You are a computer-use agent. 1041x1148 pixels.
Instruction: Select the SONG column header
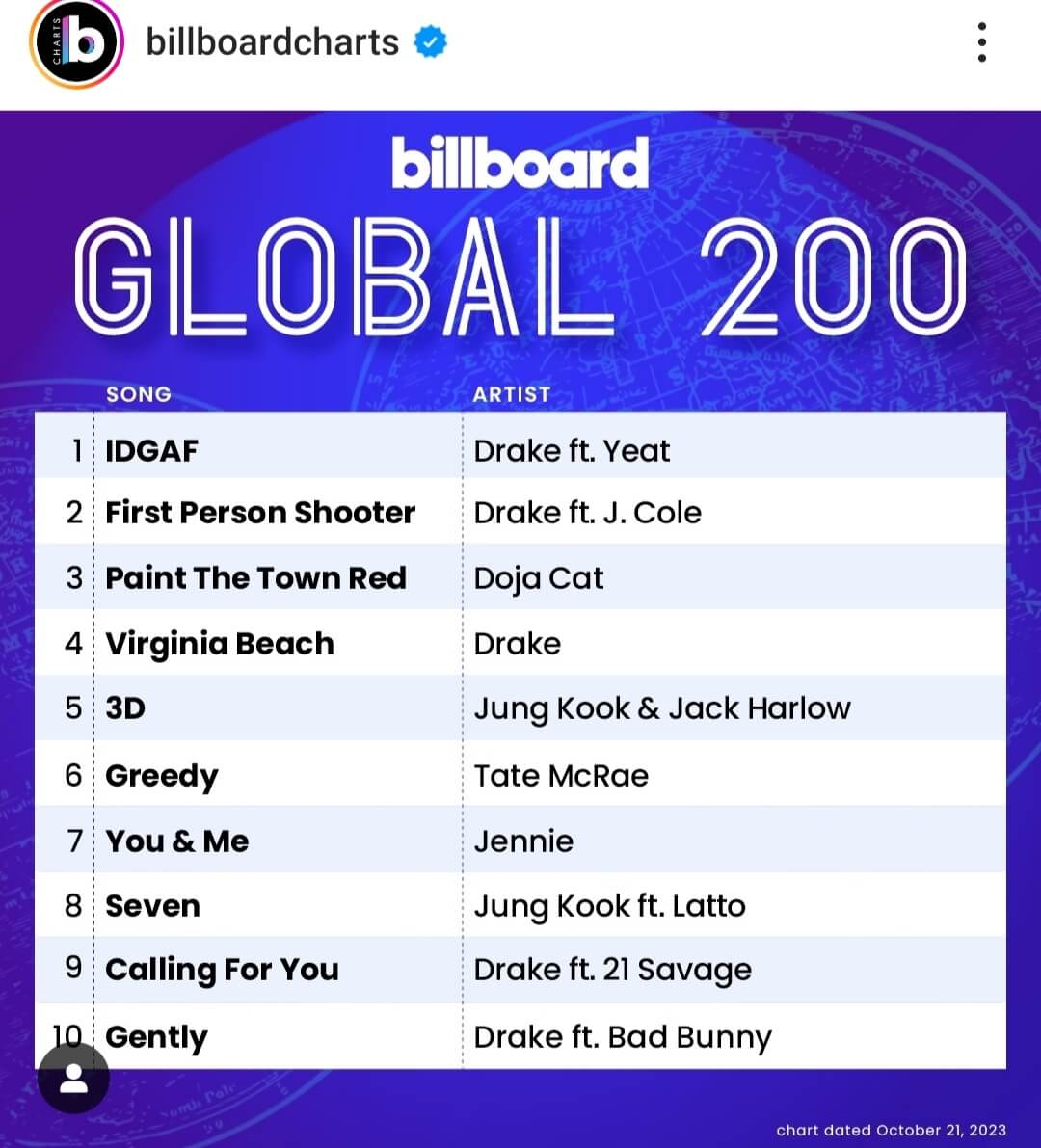click(x=139, y=394)
